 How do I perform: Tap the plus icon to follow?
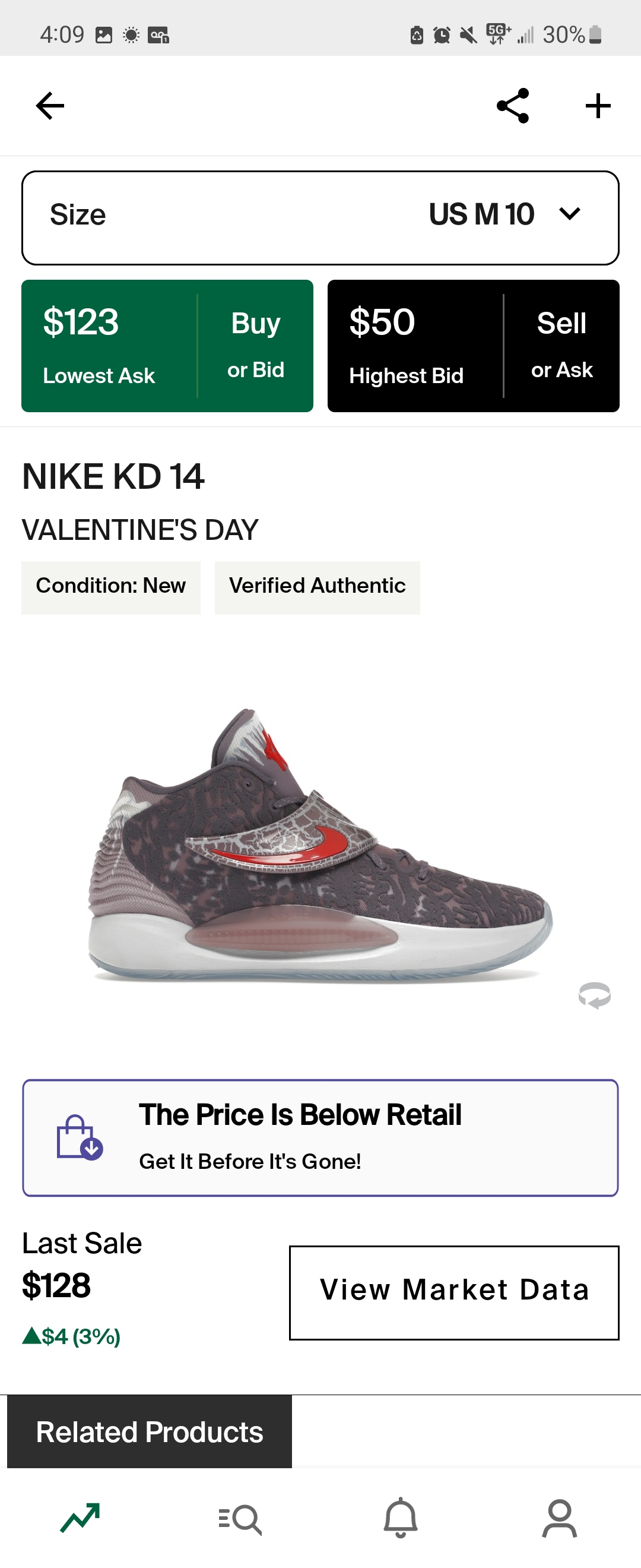point(597,106)
